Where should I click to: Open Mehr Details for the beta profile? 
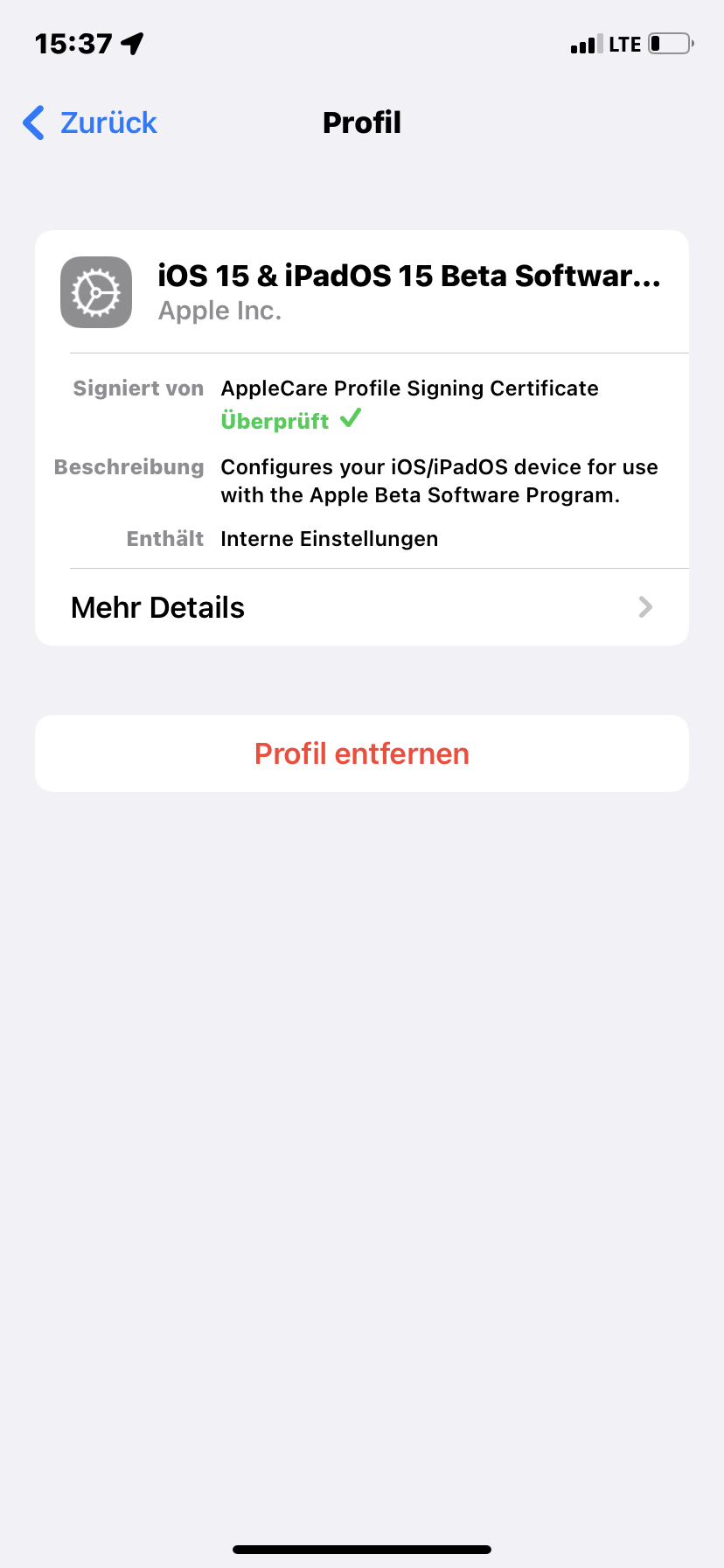click(x=361, y=607)
